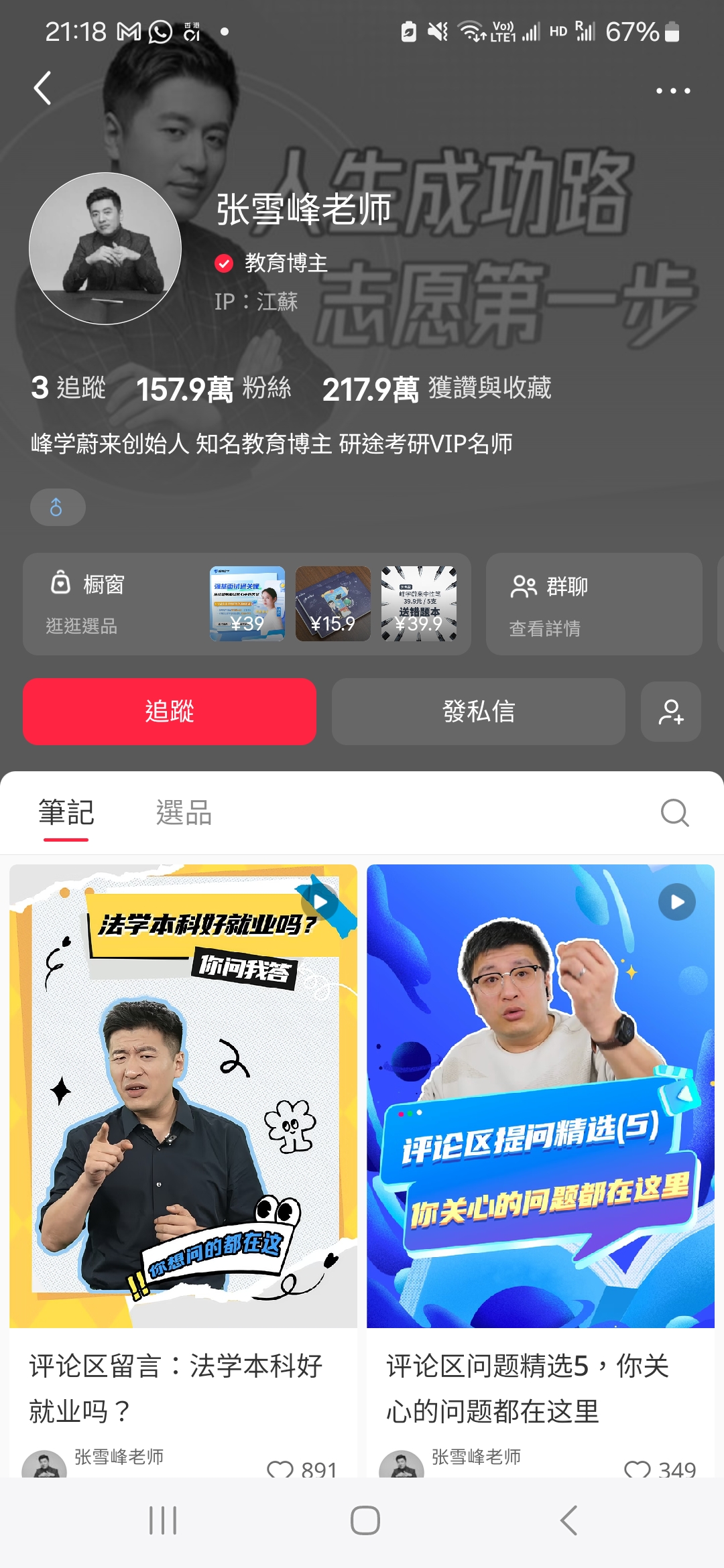The width and height of the screenshot is (724, 1568).
Task: Like the 评论区问题精选5 note
Action: pos(637,1467)
